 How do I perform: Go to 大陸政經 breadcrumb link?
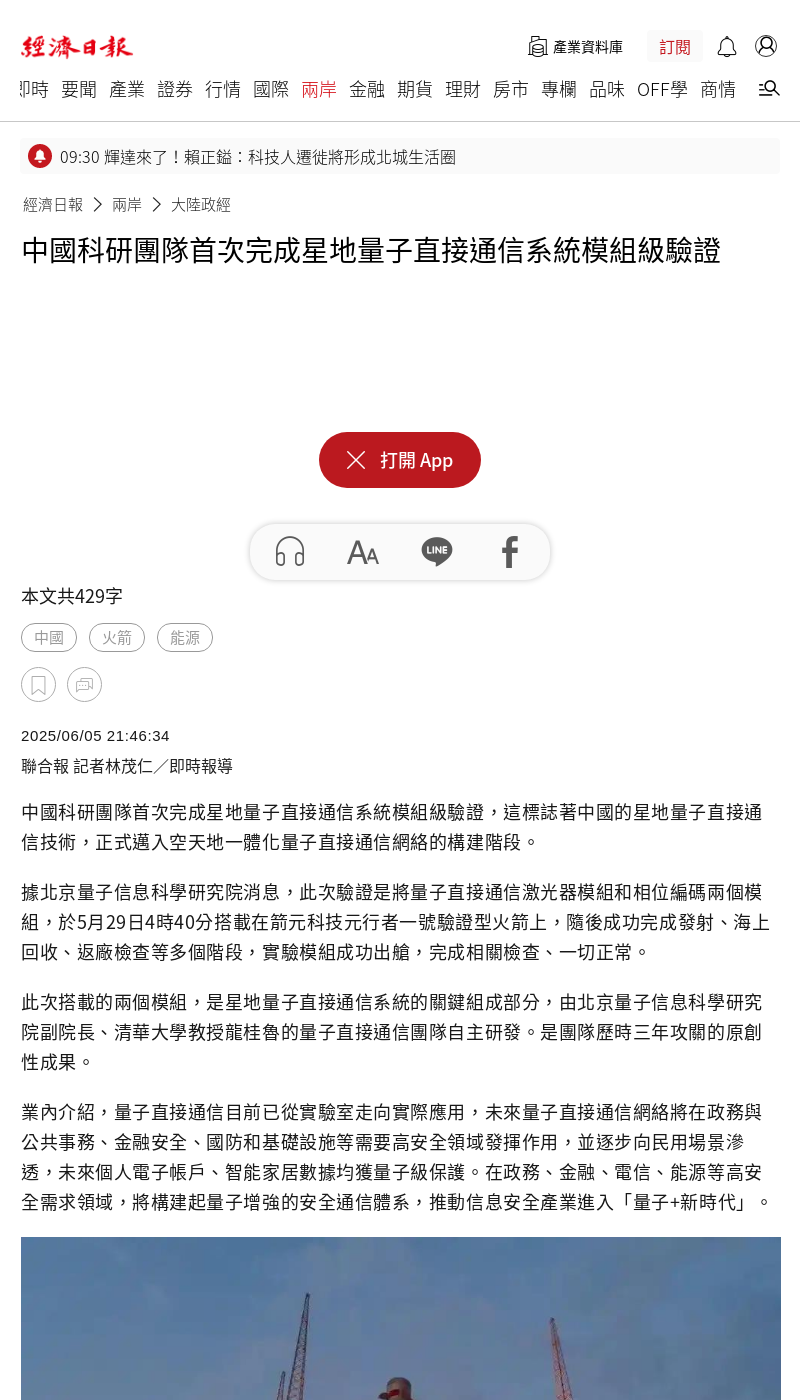pyautogui.click(x=201, y=204)
